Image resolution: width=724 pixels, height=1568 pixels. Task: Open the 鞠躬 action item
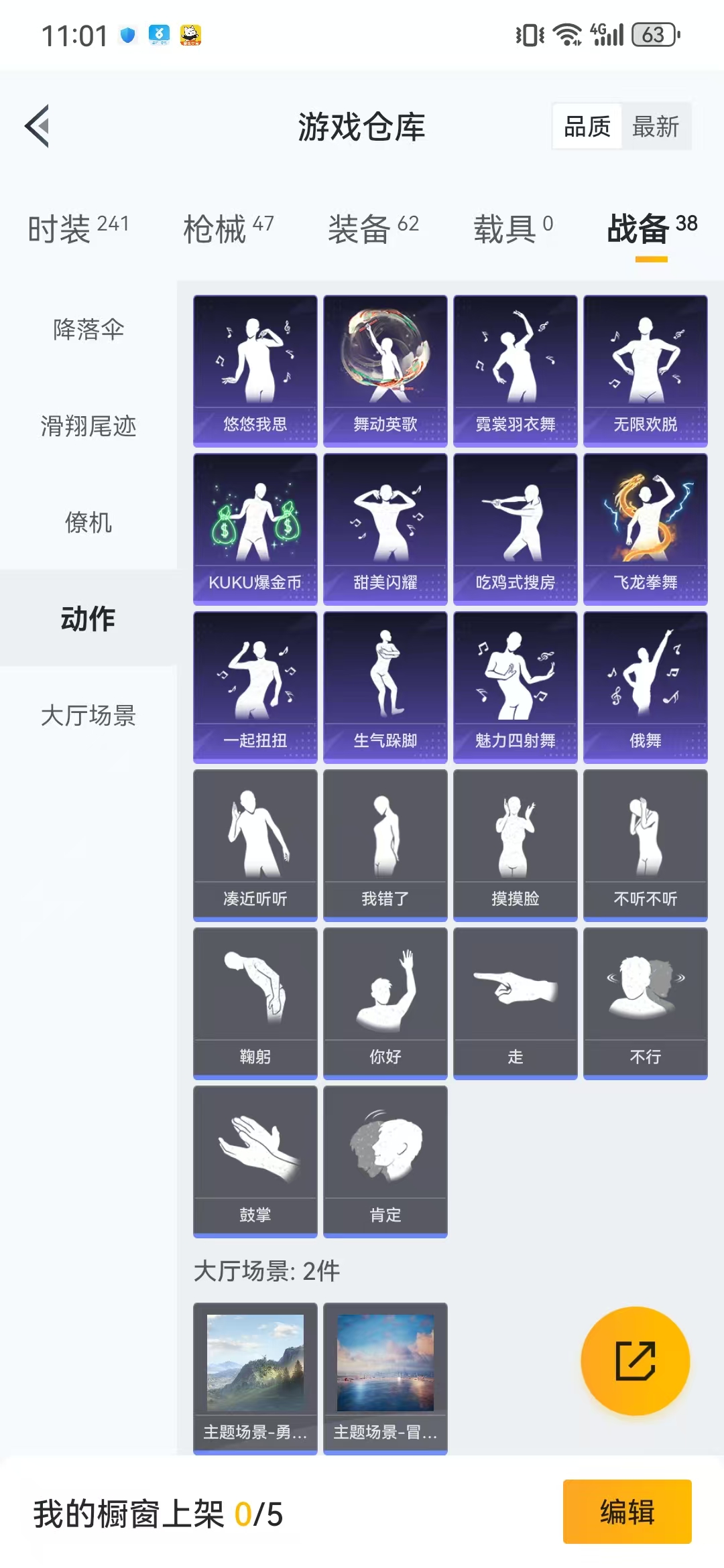point(255,1003)
